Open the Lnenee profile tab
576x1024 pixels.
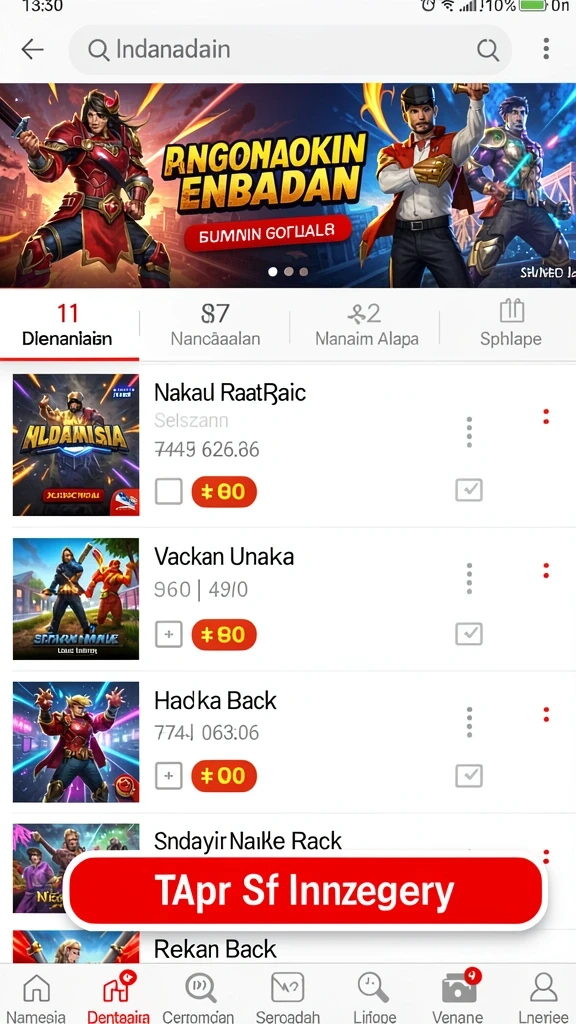(x=543, y=997)
